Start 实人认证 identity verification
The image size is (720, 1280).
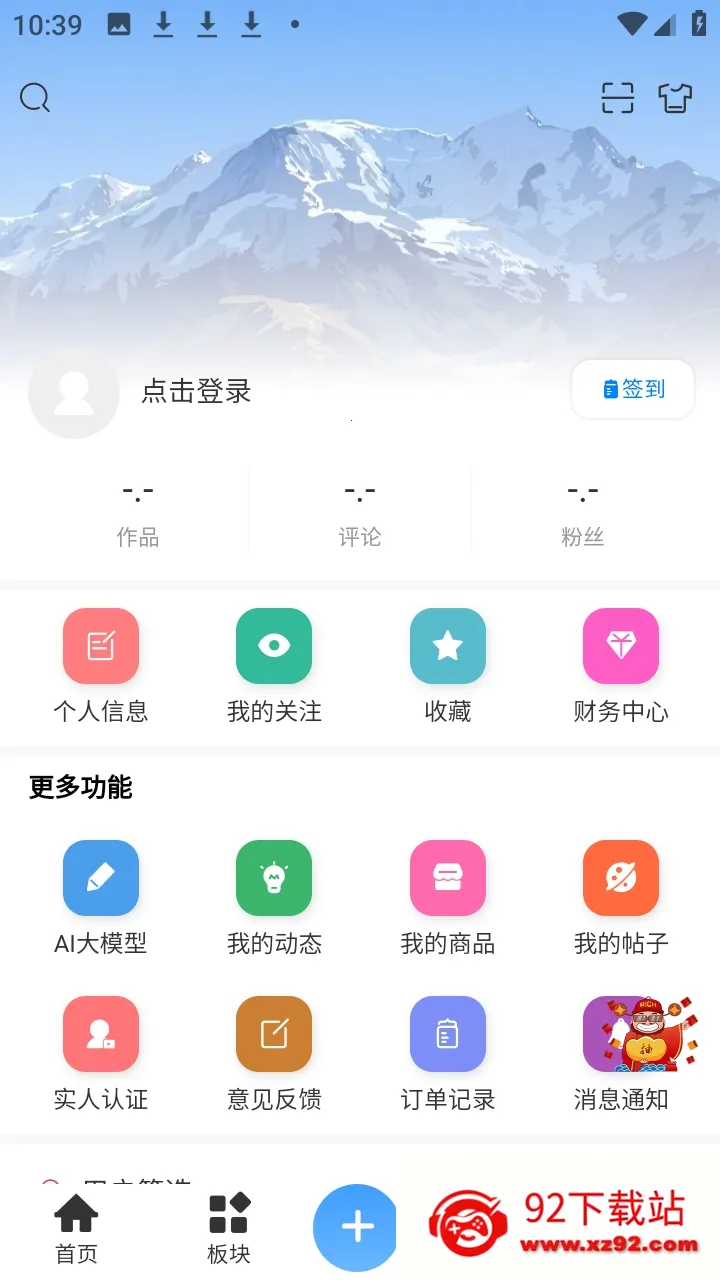(x=100, y=1034)
